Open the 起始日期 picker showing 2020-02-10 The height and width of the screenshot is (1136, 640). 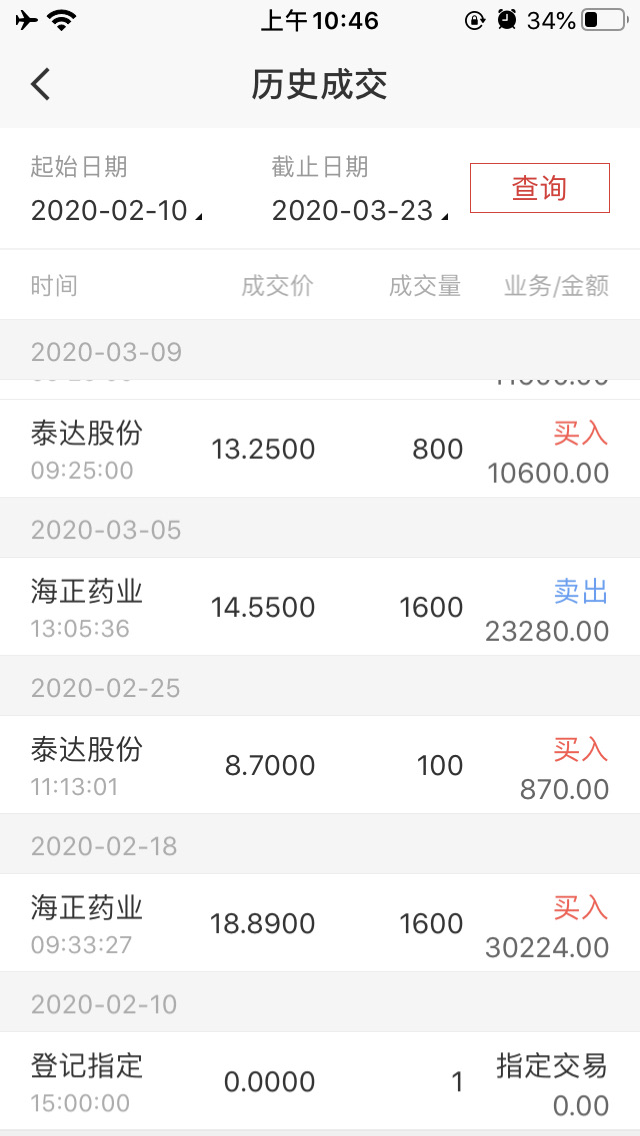[114, 210]
